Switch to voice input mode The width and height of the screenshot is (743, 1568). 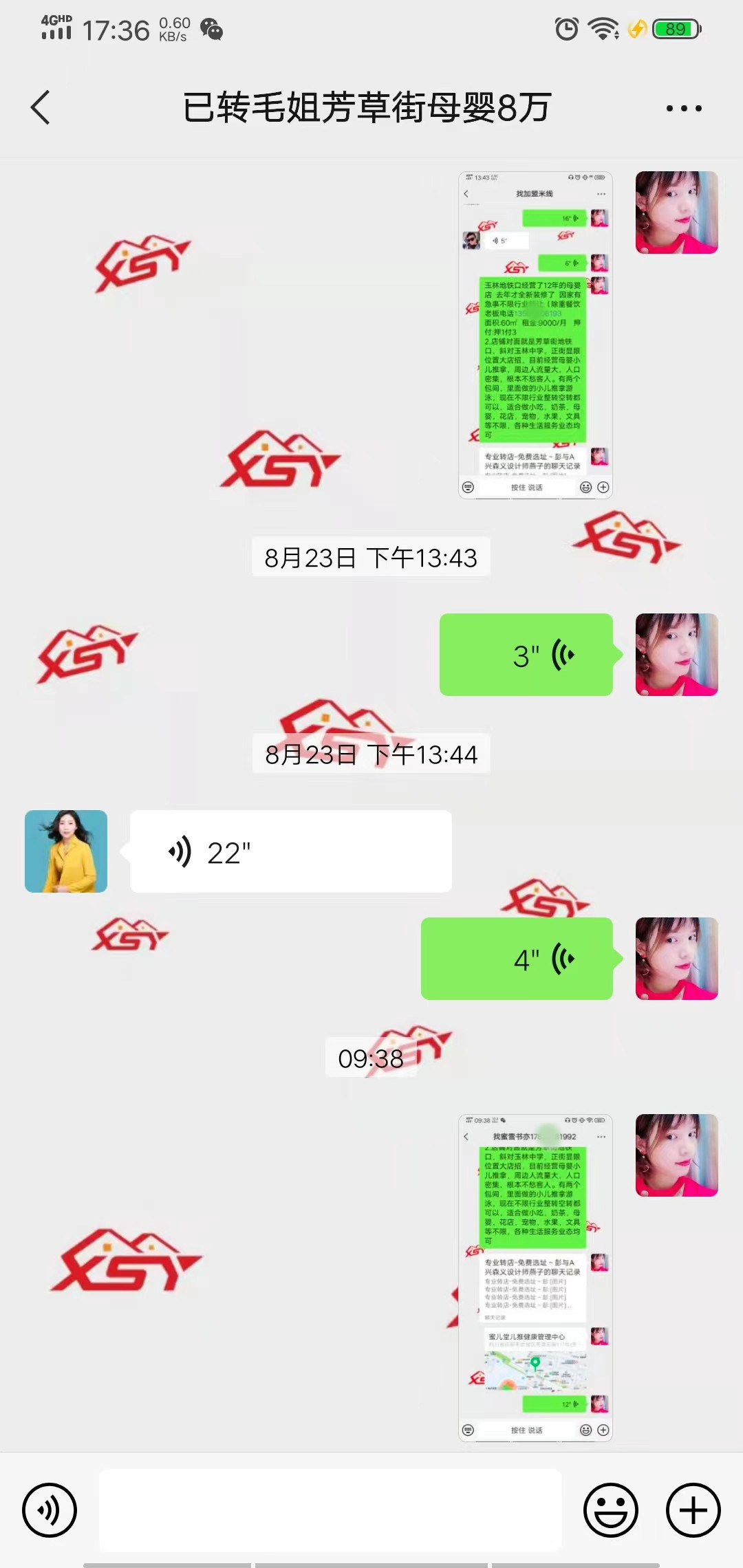point(50,1510)
